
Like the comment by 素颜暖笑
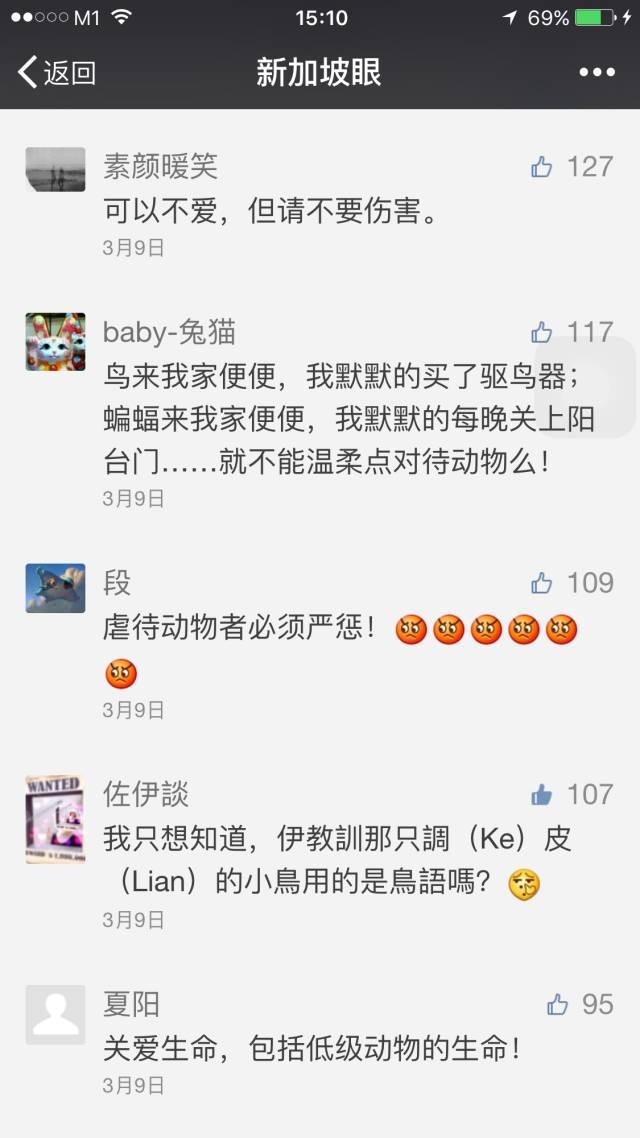click(x=542, y=167)
